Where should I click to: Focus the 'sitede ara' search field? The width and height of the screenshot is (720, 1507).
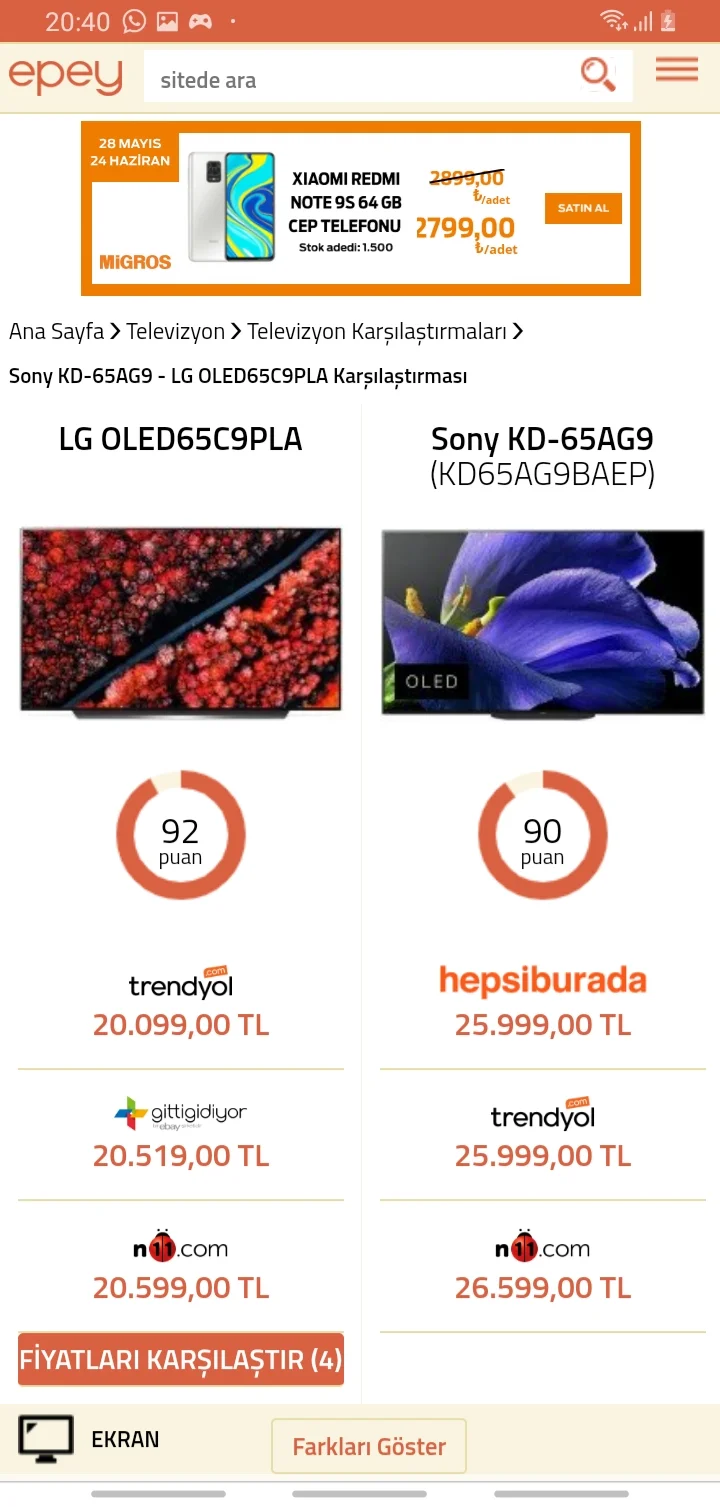tap(360, 79)
